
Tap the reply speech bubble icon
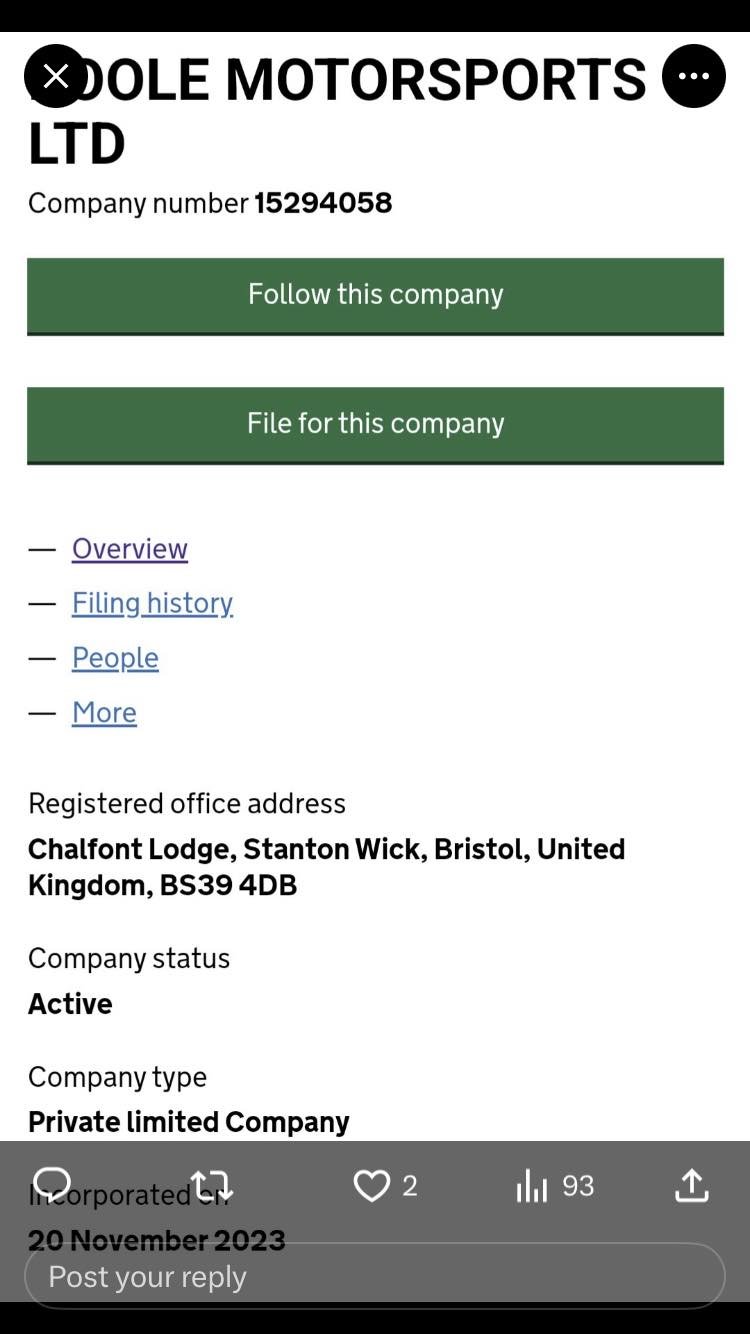tap(52, 1185)
